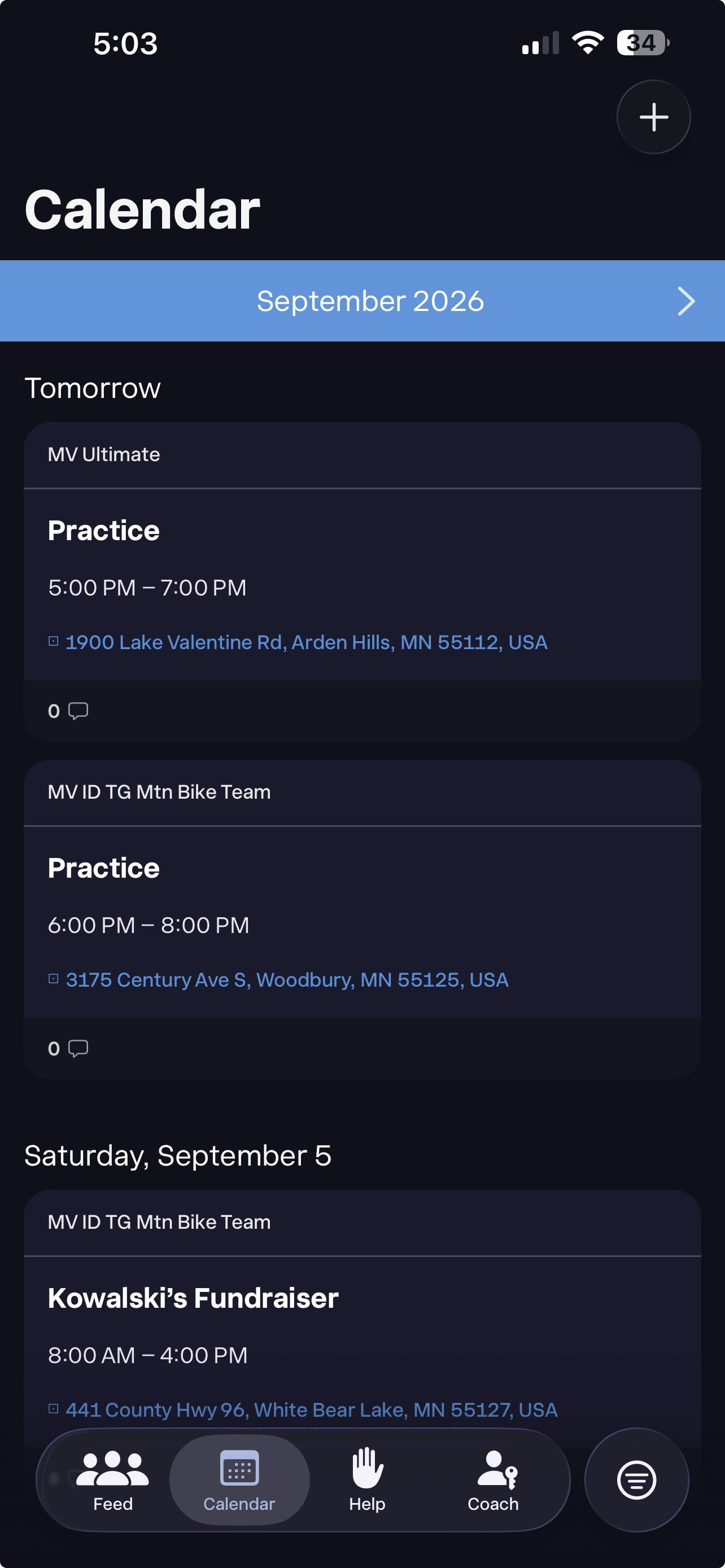The width and height of the screenshot is (725, 1568).
Task: Open Kowalski's Fundraiser event
Action: click(x=193, y=1298)
